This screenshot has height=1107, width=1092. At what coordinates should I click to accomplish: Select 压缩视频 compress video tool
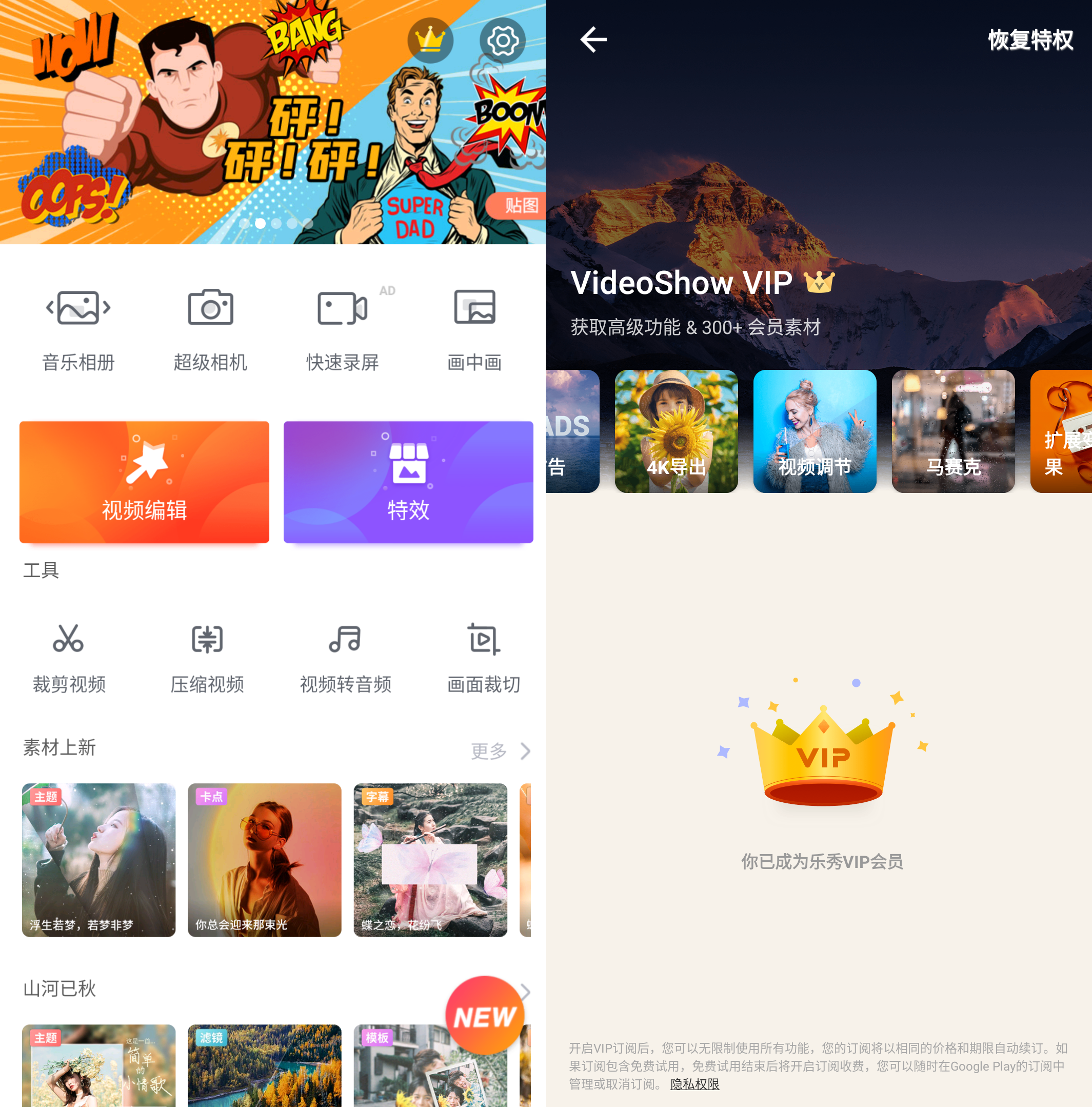click(x=207, y=658)
